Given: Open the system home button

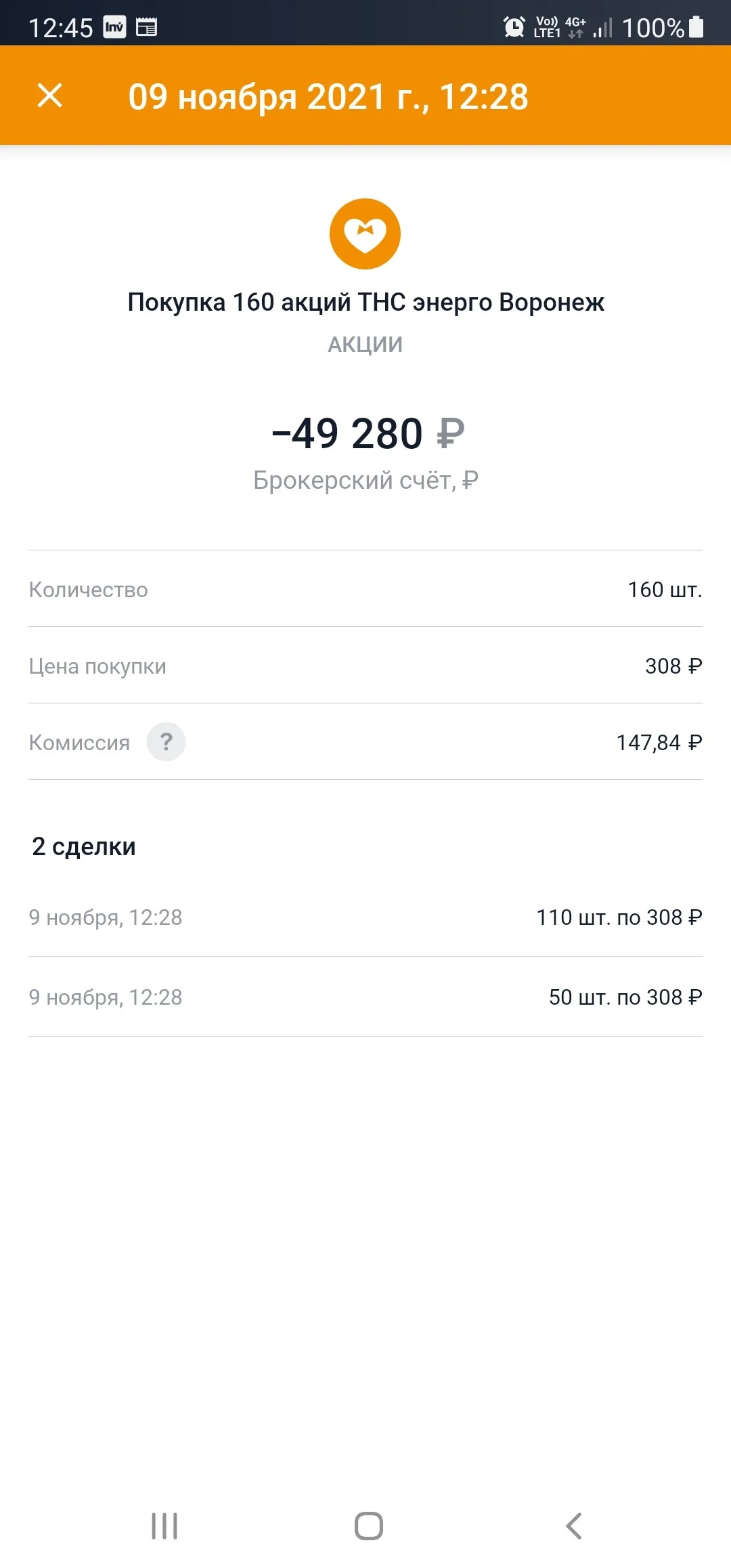Looking at the screenshot, I should click(369, 1526).
